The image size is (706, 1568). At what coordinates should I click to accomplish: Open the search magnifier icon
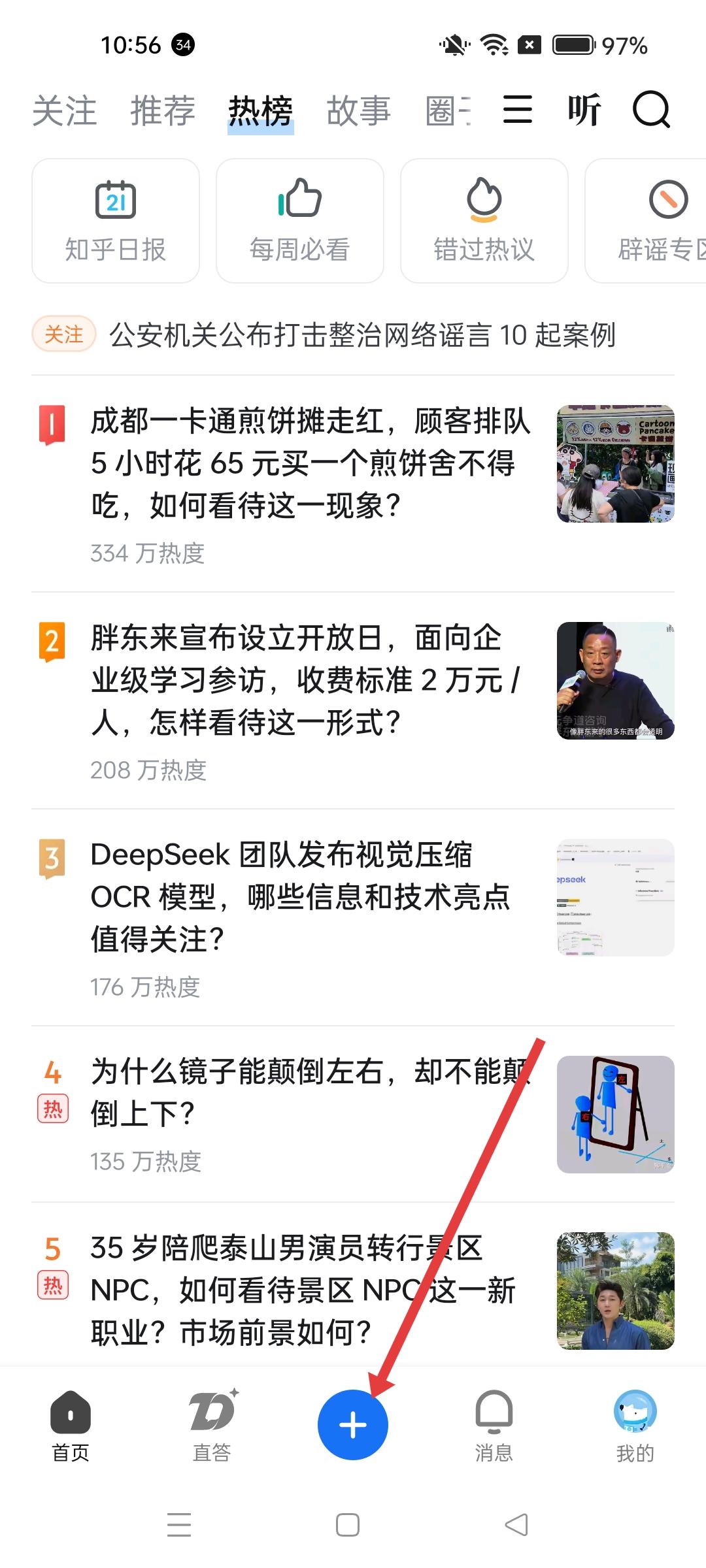pos(651,110)
